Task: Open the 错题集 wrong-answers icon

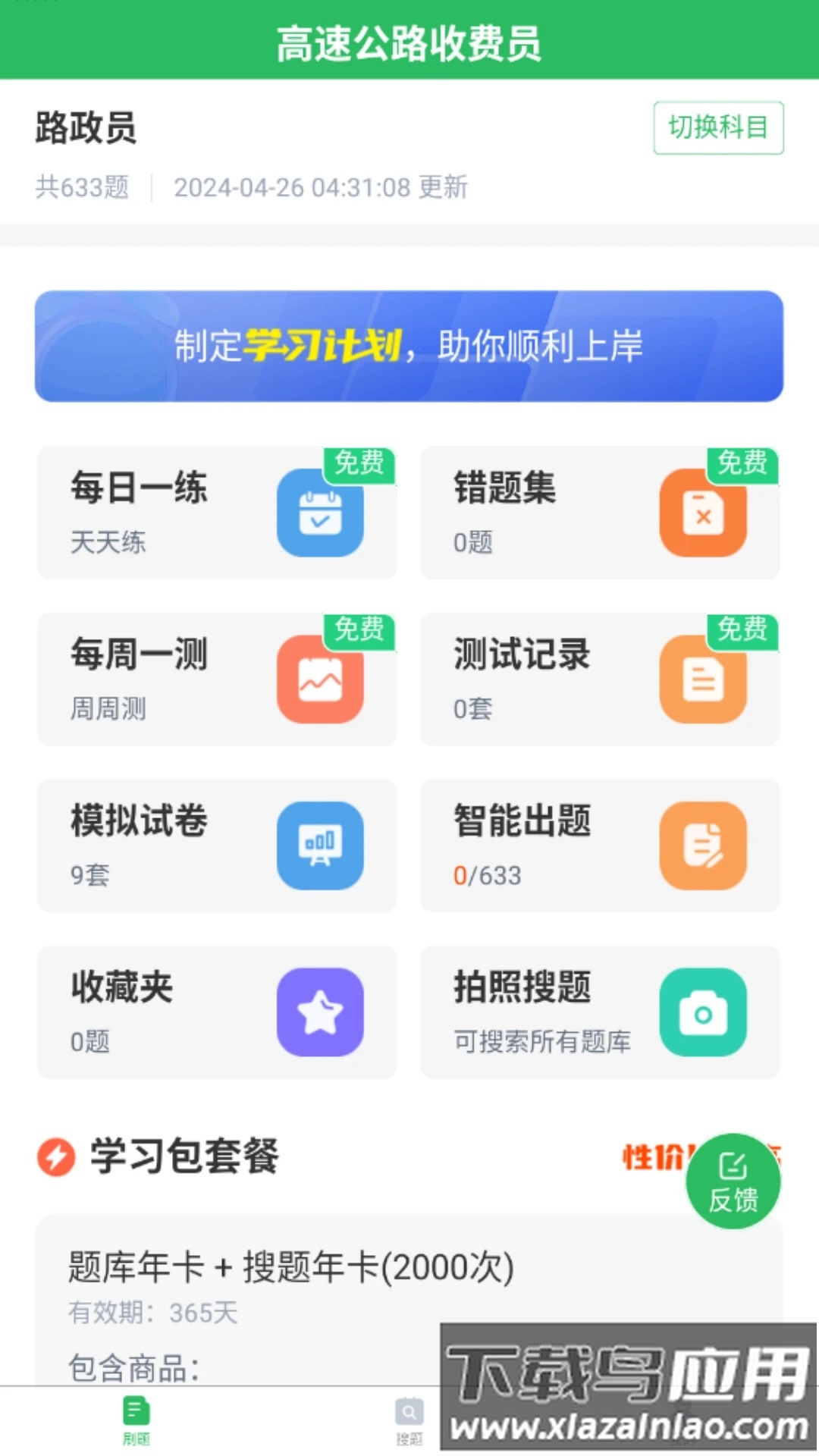Action: [704, 514]
